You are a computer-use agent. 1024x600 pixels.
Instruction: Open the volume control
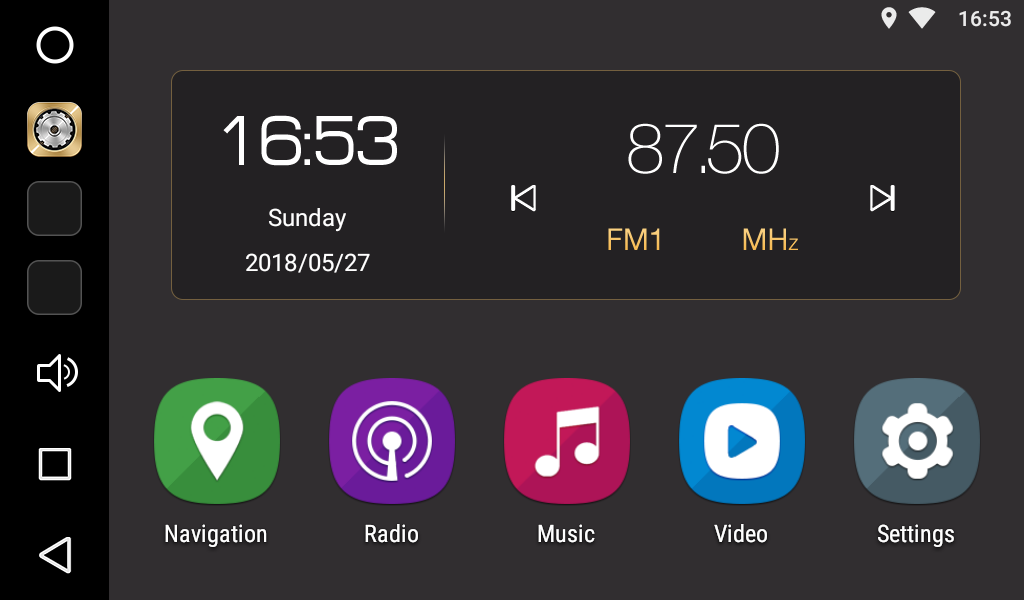(x=56, y=373)
